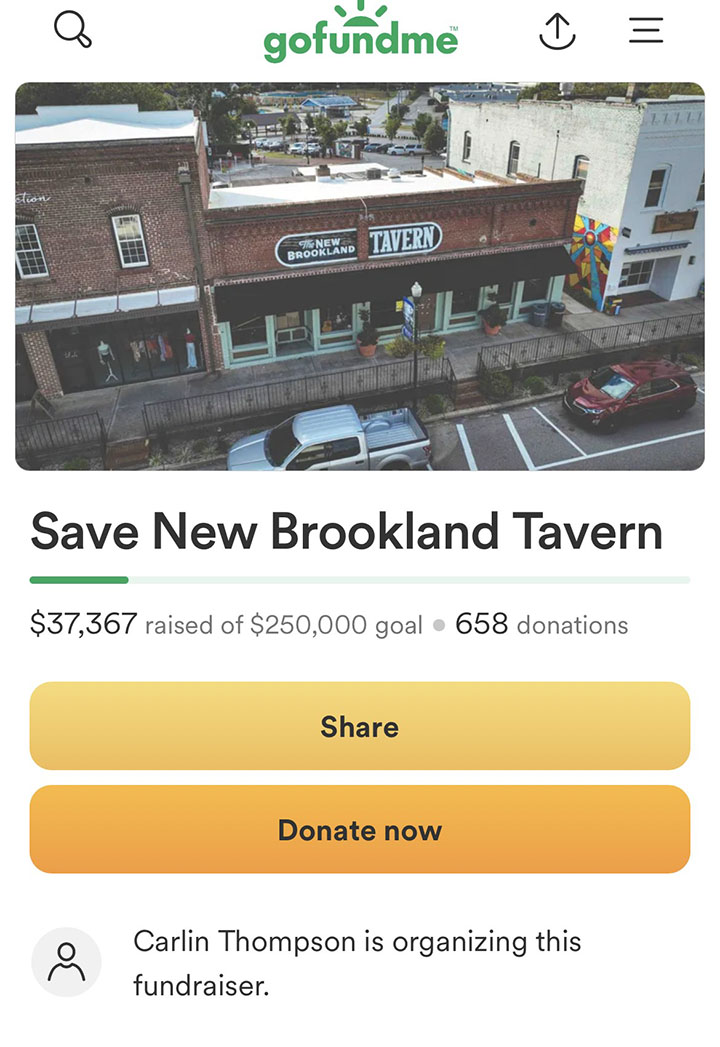Donate now to this fundraiser

(360, 830)
